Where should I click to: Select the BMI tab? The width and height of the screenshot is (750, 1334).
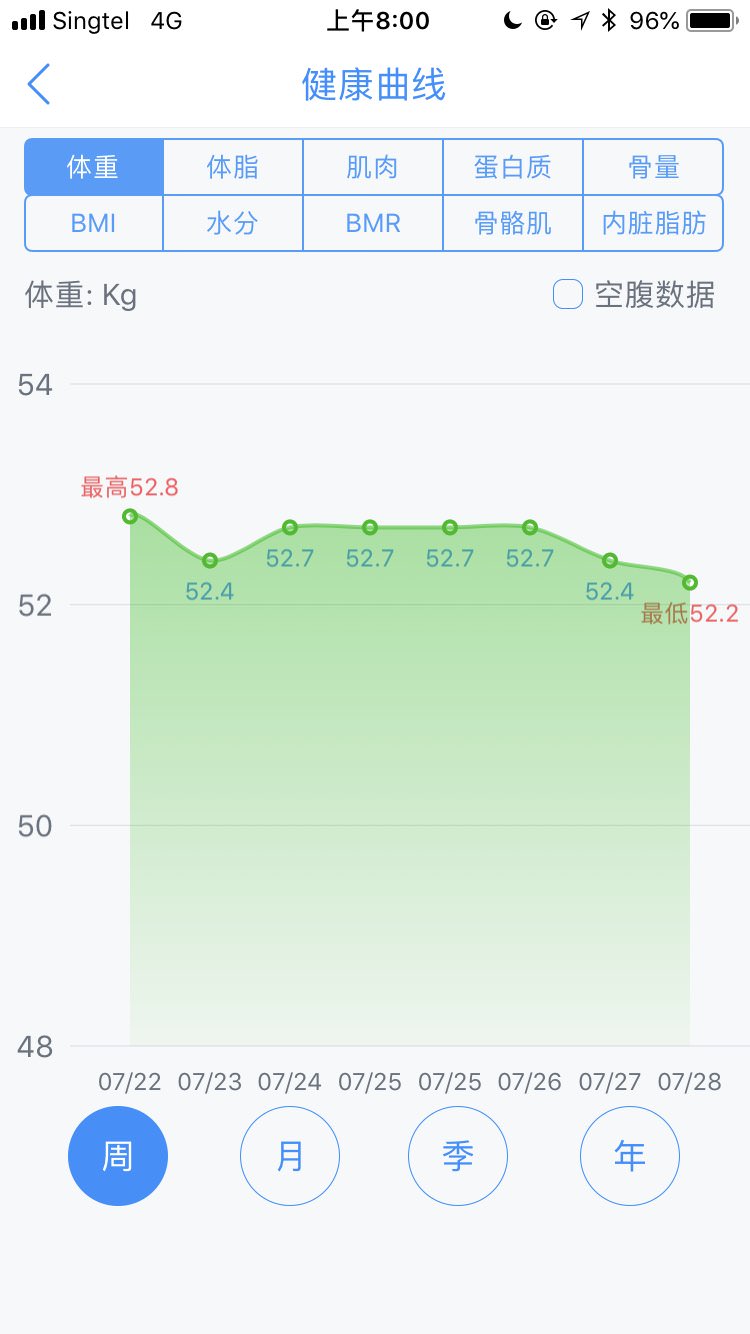coord(94,223)
